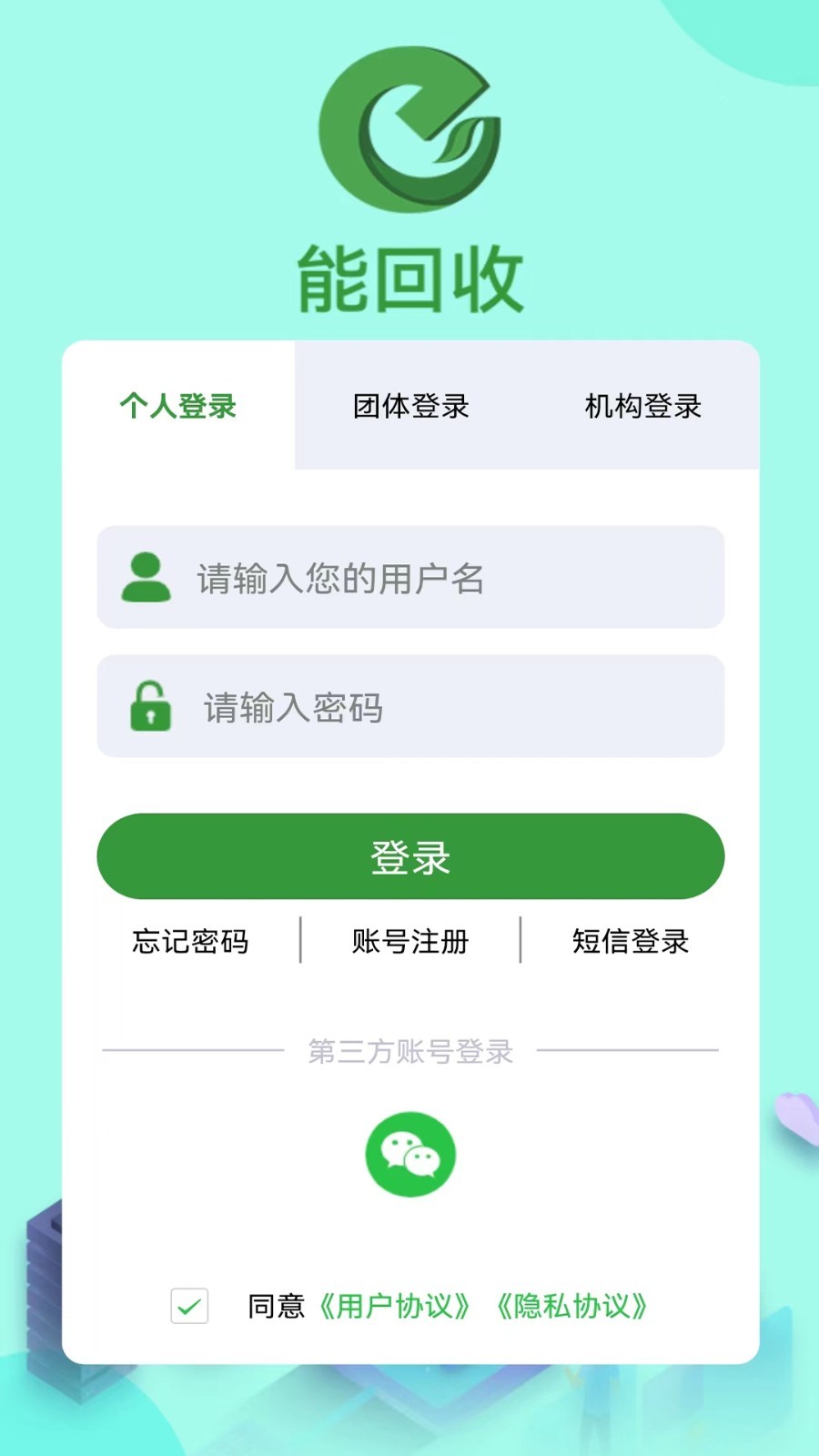Uncheck the agreement checkbox beside 同意
This screenshot has height=1456, width=819.
click(189, 1306)
